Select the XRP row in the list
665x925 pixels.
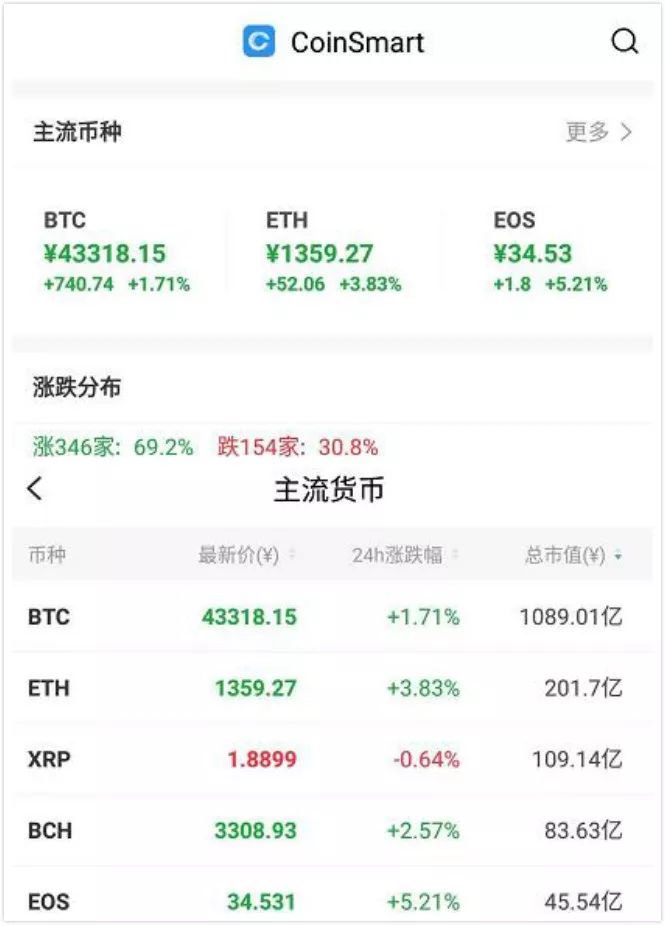click(x=332, y=759)
